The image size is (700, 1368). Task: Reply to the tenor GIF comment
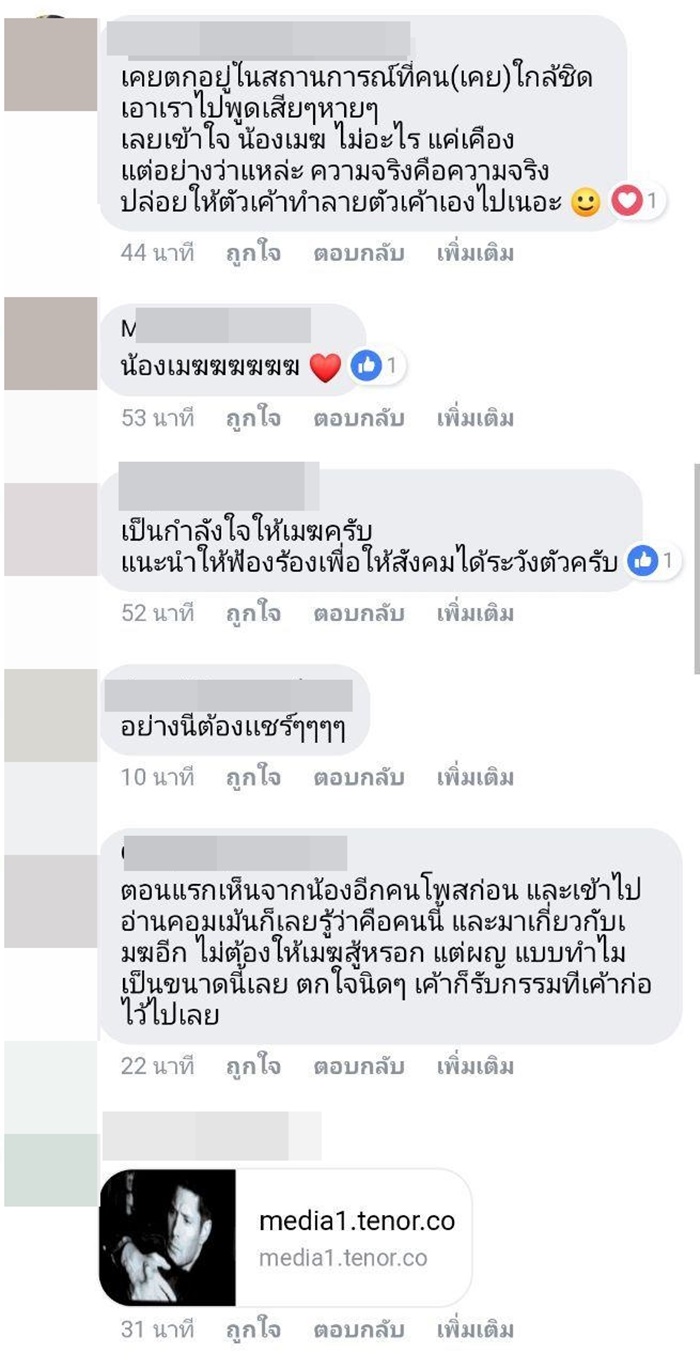(x=358, y=1330)
